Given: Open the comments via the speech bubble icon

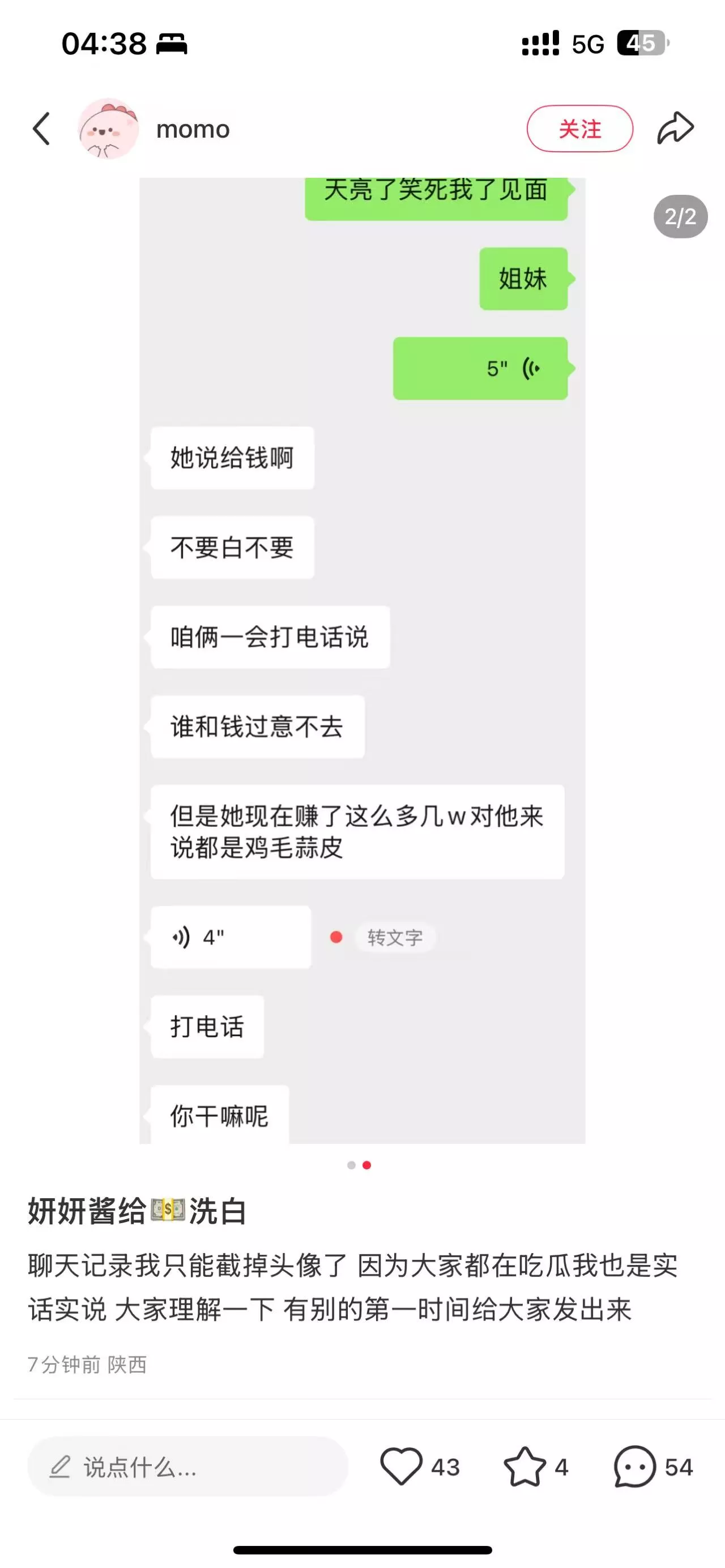Looking at the screenshot, I should [635, 1466].
